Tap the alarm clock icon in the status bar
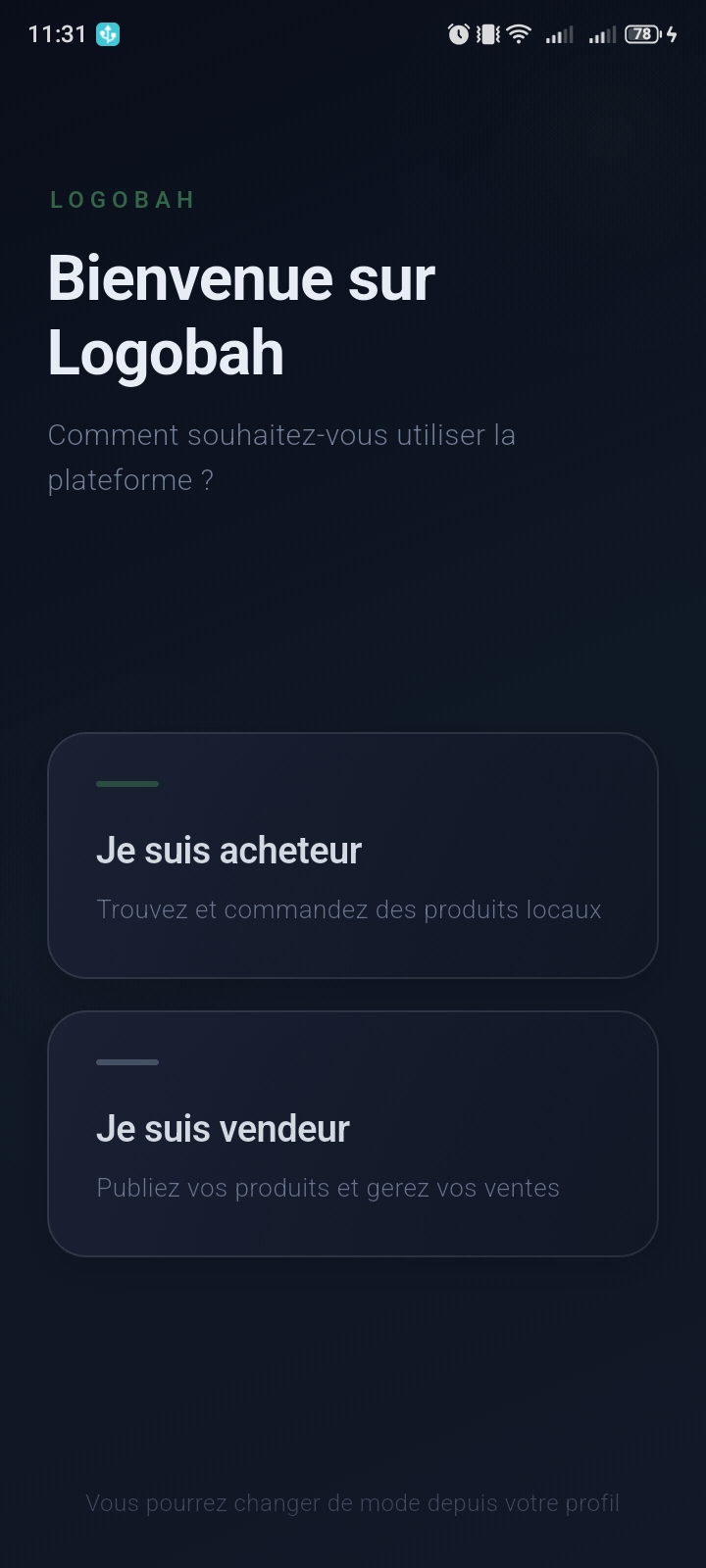This screenshot has height=1568, width=706. tap(457, 33)
